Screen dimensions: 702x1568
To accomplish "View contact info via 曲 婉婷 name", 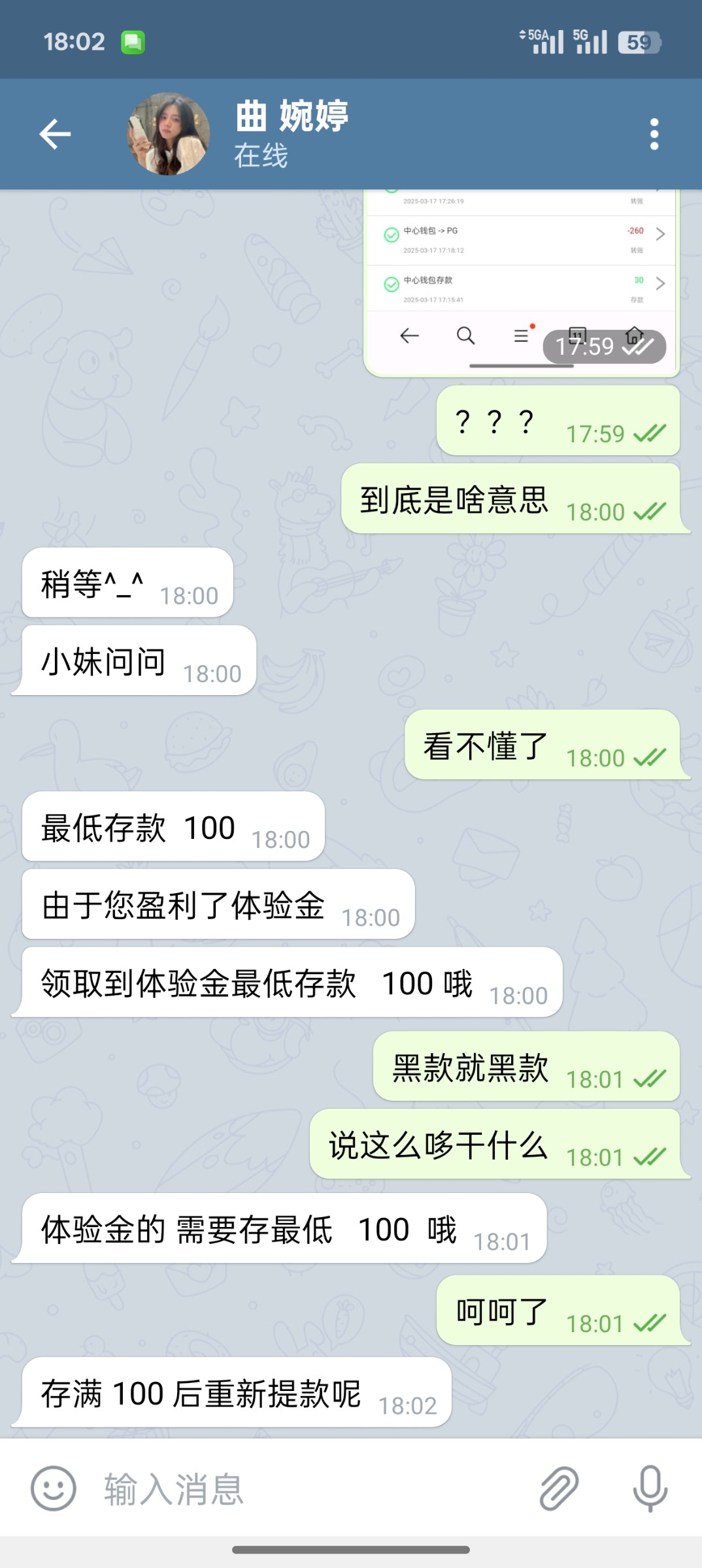I will coord(292,118).
